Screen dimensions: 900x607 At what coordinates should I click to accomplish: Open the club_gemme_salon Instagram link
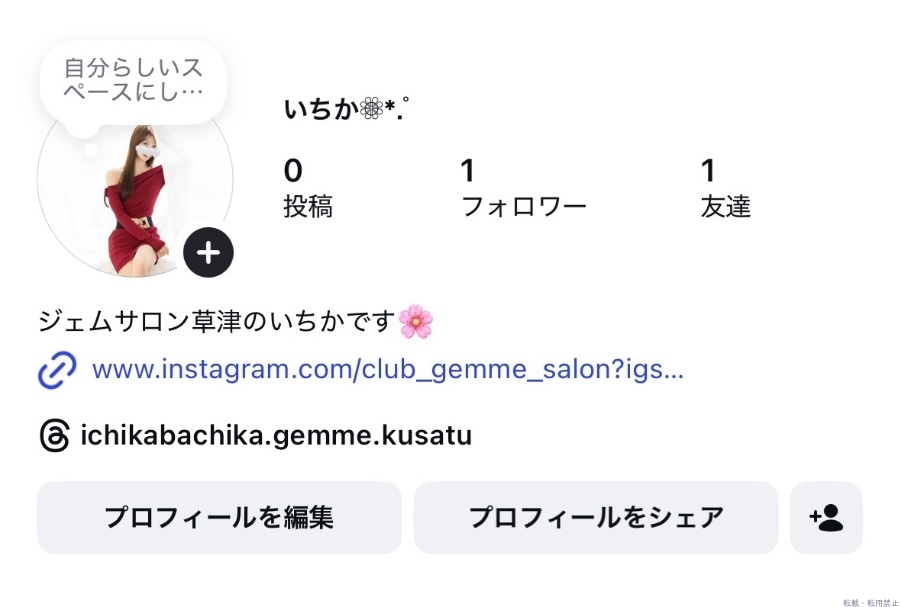[387, 370]
